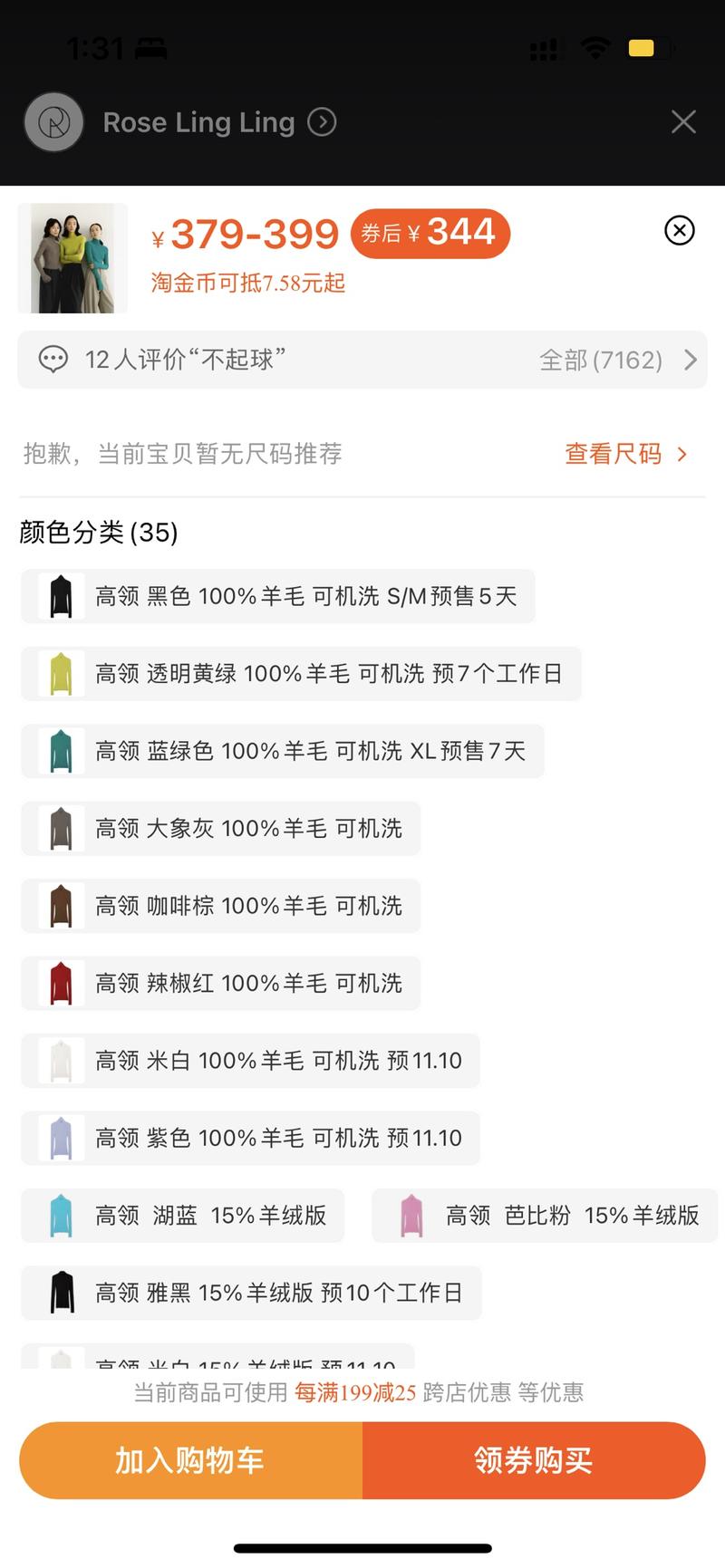The image size is (725, 1568).
Task: Pick 米白 100%羊毛 预11.10 option
Action: pos(250,1061)
